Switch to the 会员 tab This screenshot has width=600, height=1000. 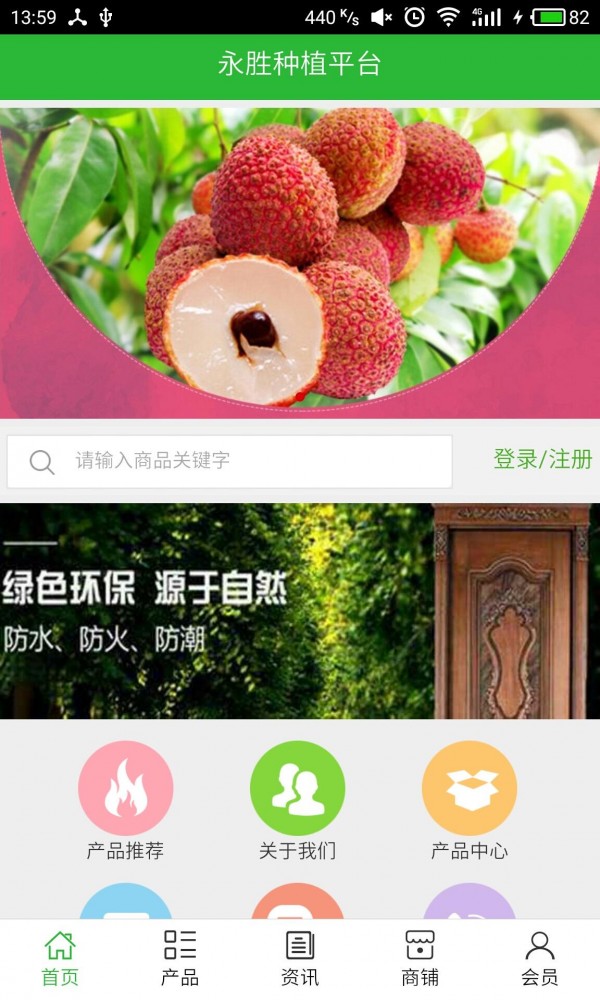(x=540, y=958)
